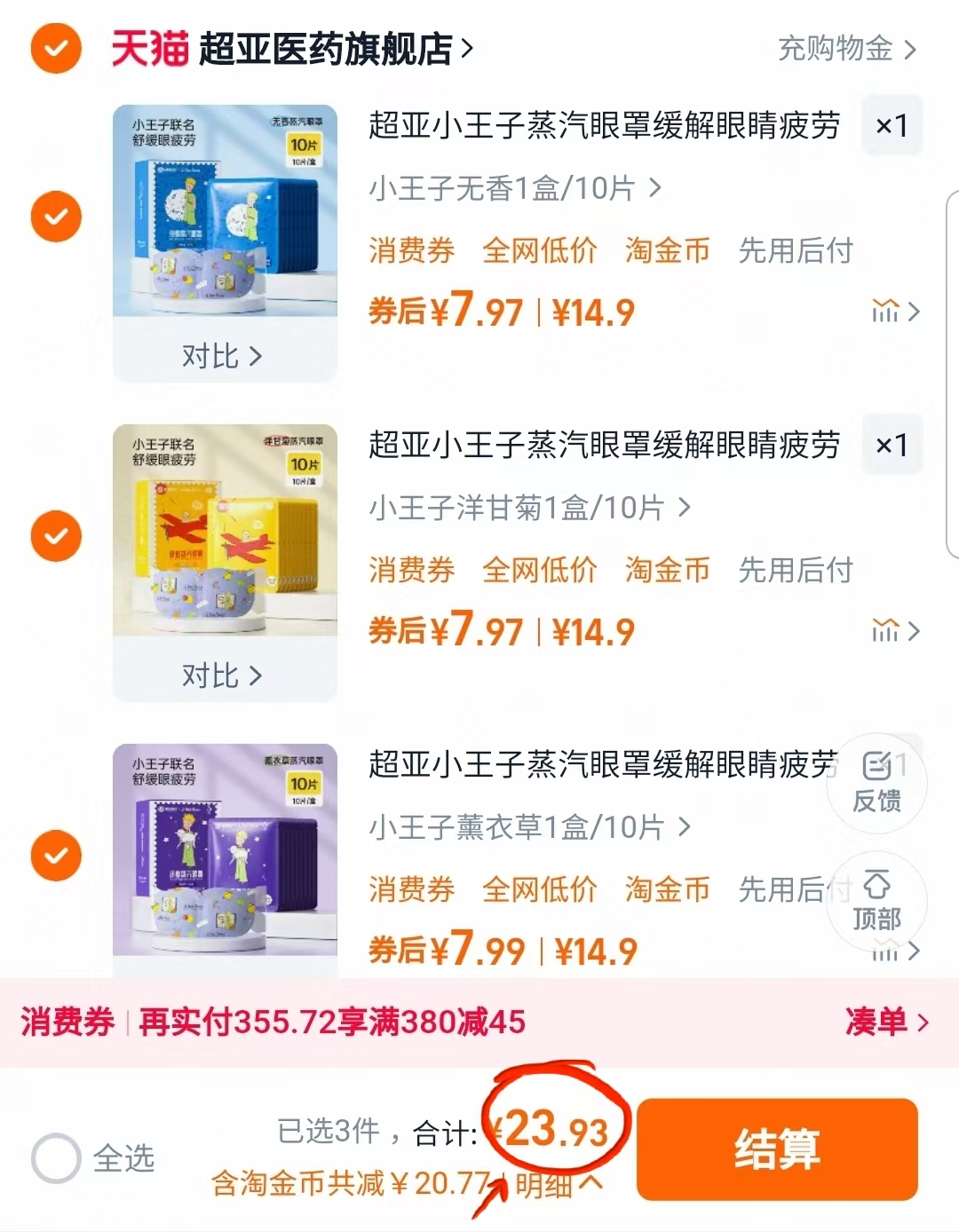Deselect the 洋甘菊 steam eye mask checkbox

click(x=56, y=534)
